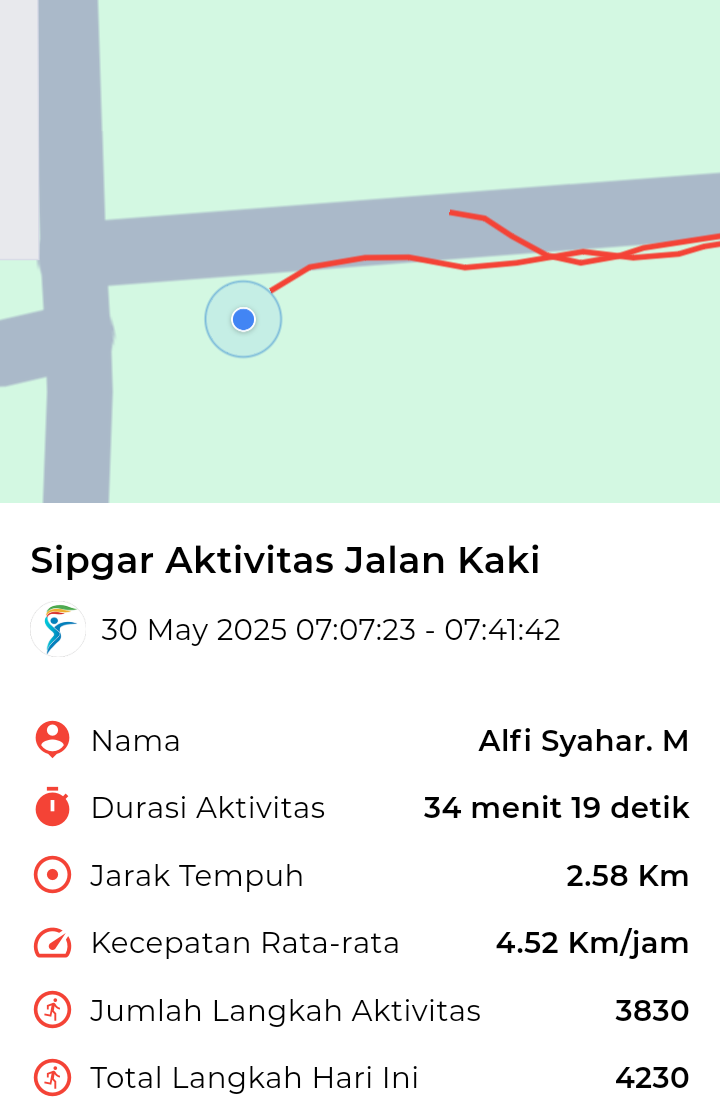Select the runner icon for Total Langkah Hari Ini
Image resolution: width=720 pixels, height=1108 pixels.
(x=53, y=1077)
